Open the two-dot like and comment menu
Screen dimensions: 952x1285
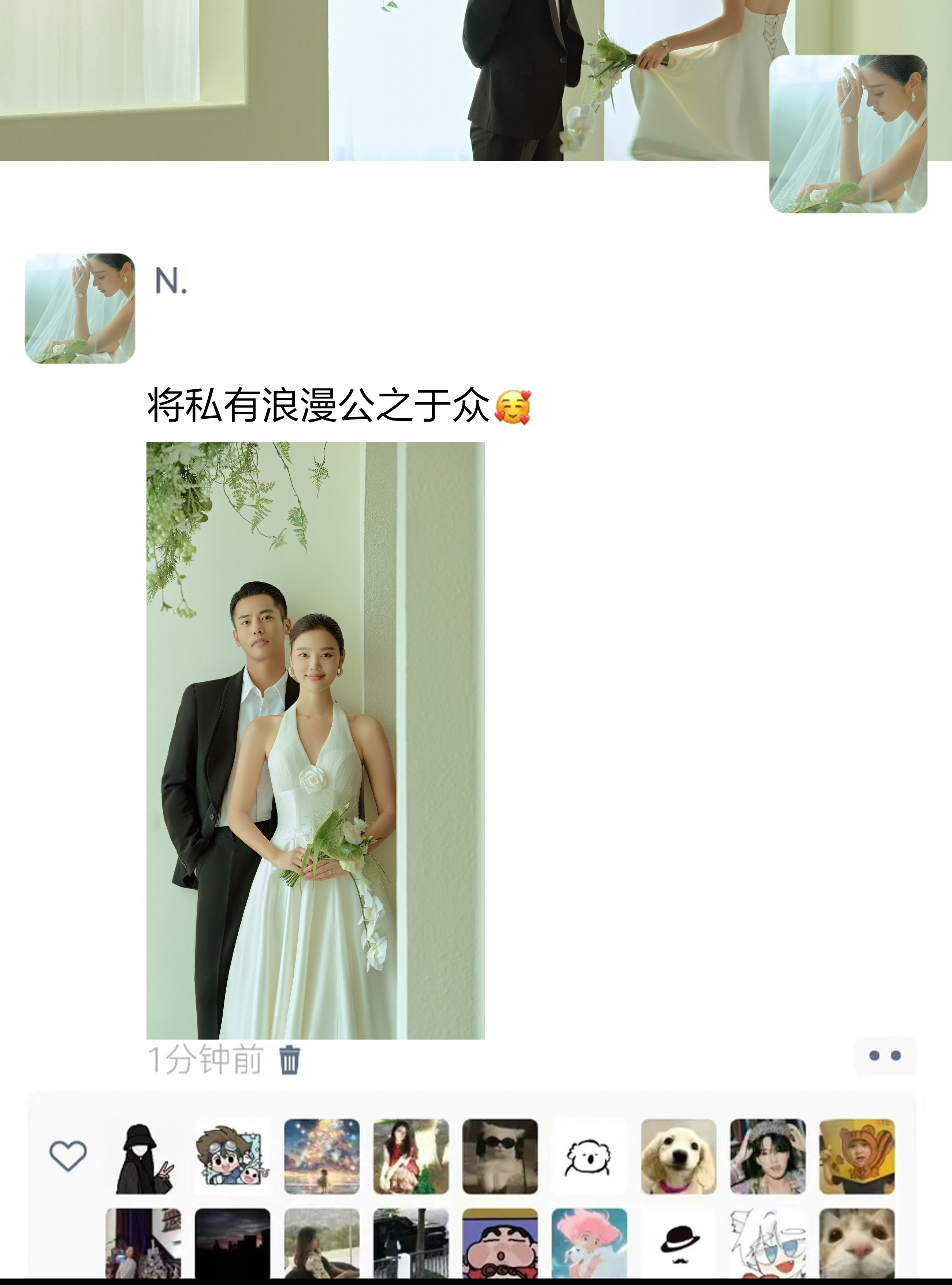click(885, 1056)
